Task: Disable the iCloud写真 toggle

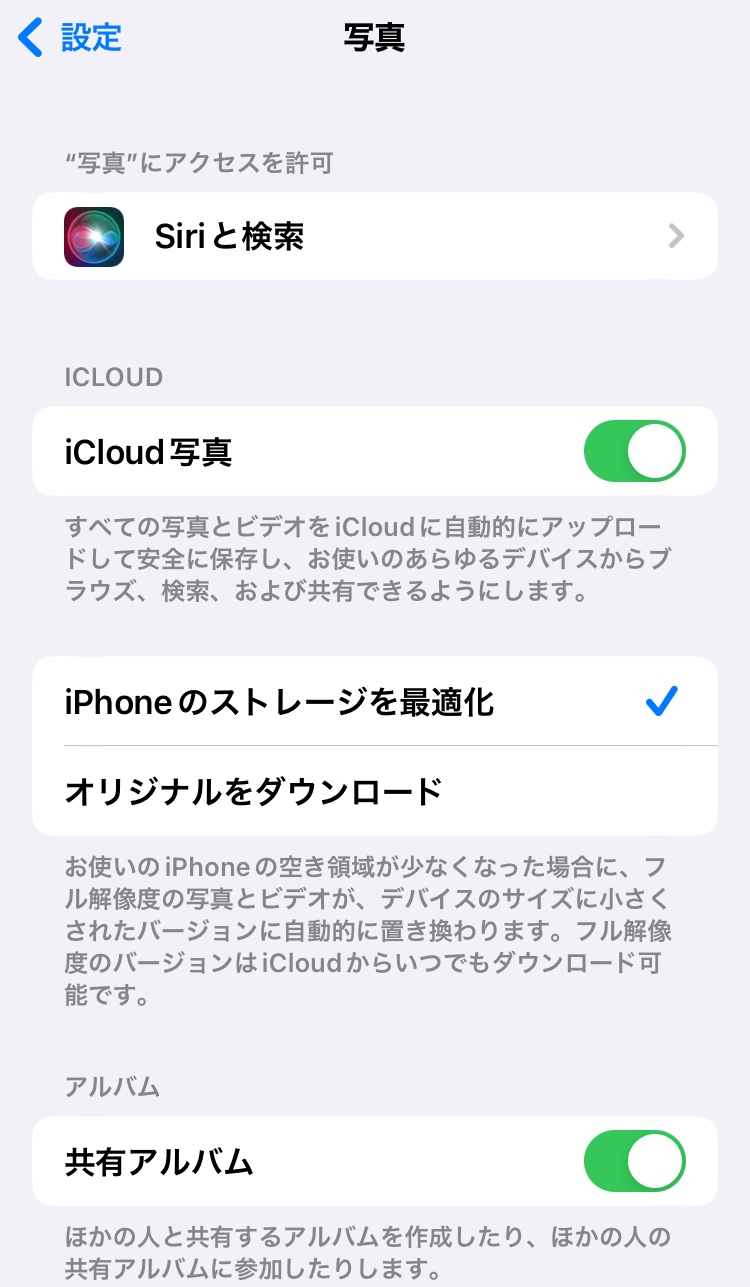Action: coord(634,450)
